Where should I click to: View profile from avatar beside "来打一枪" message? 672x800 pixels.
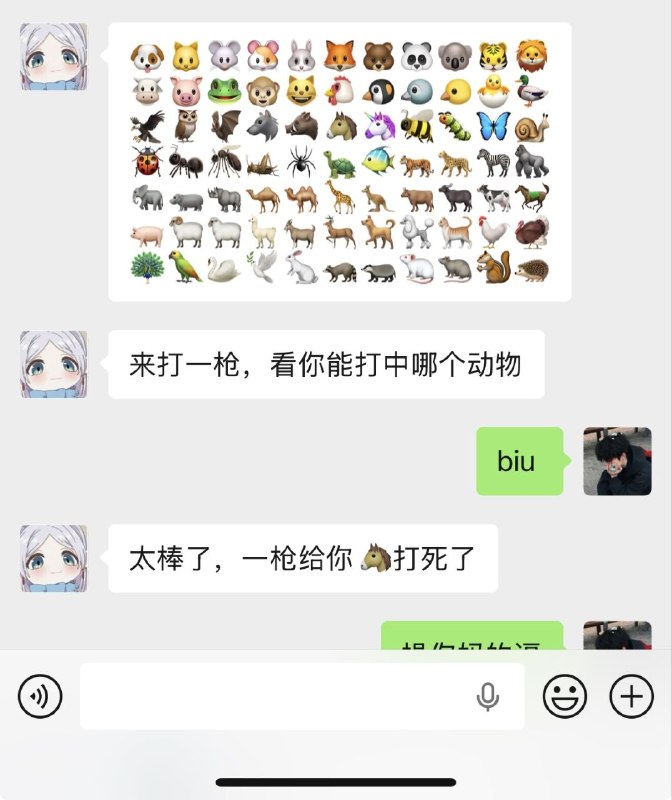[54, 364]
